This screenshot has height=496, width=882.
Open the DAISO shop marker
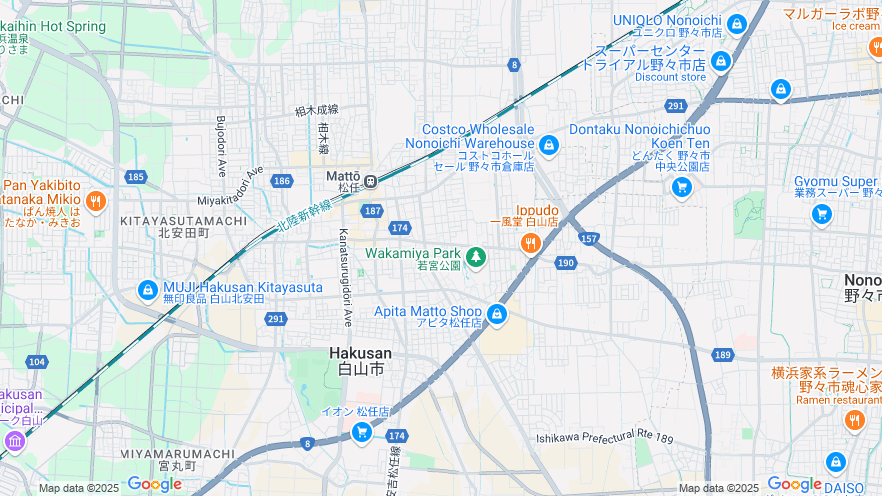[836, 462]
